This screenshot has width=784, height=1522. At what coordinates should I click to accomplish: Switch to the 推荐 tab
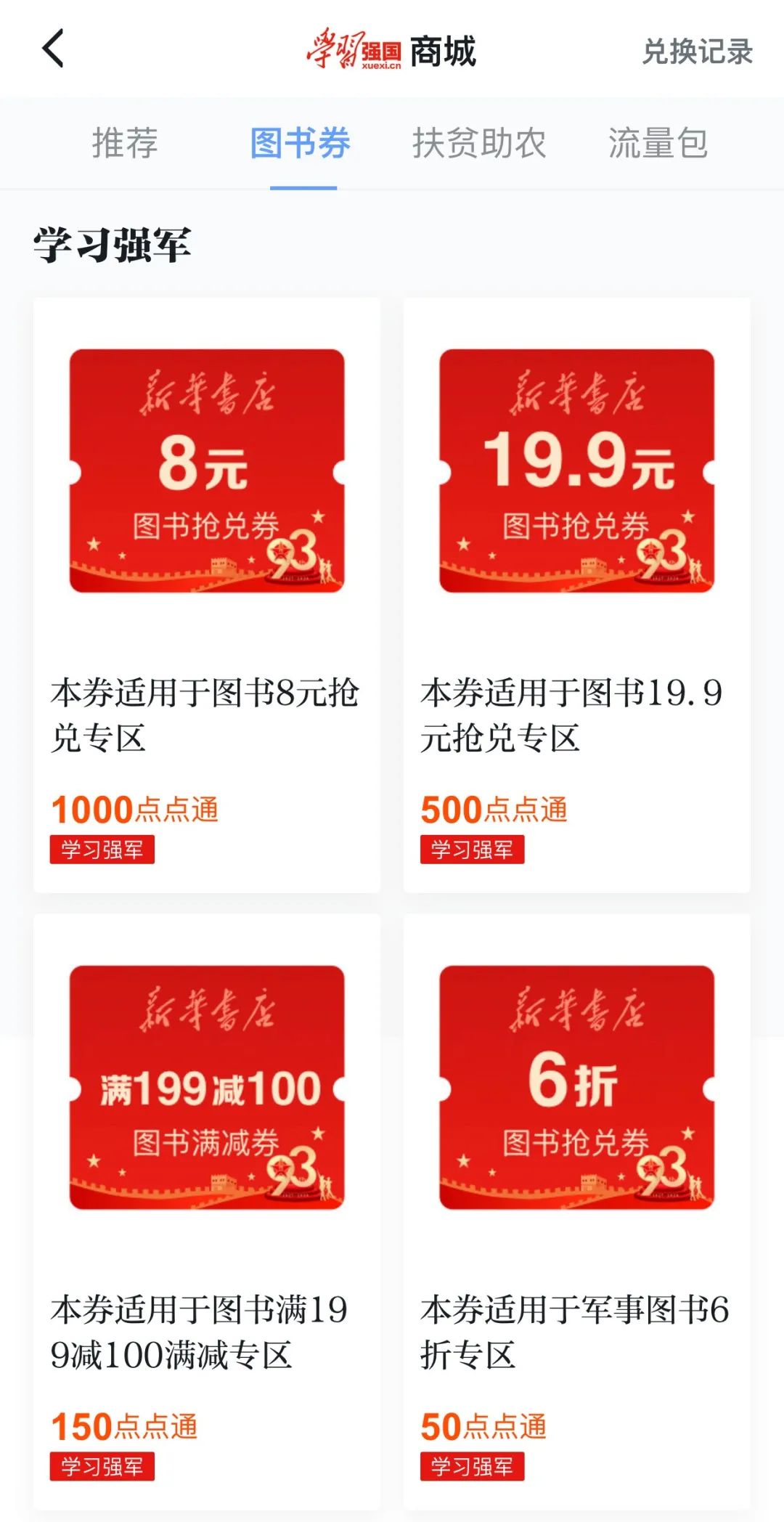(125, 144)
